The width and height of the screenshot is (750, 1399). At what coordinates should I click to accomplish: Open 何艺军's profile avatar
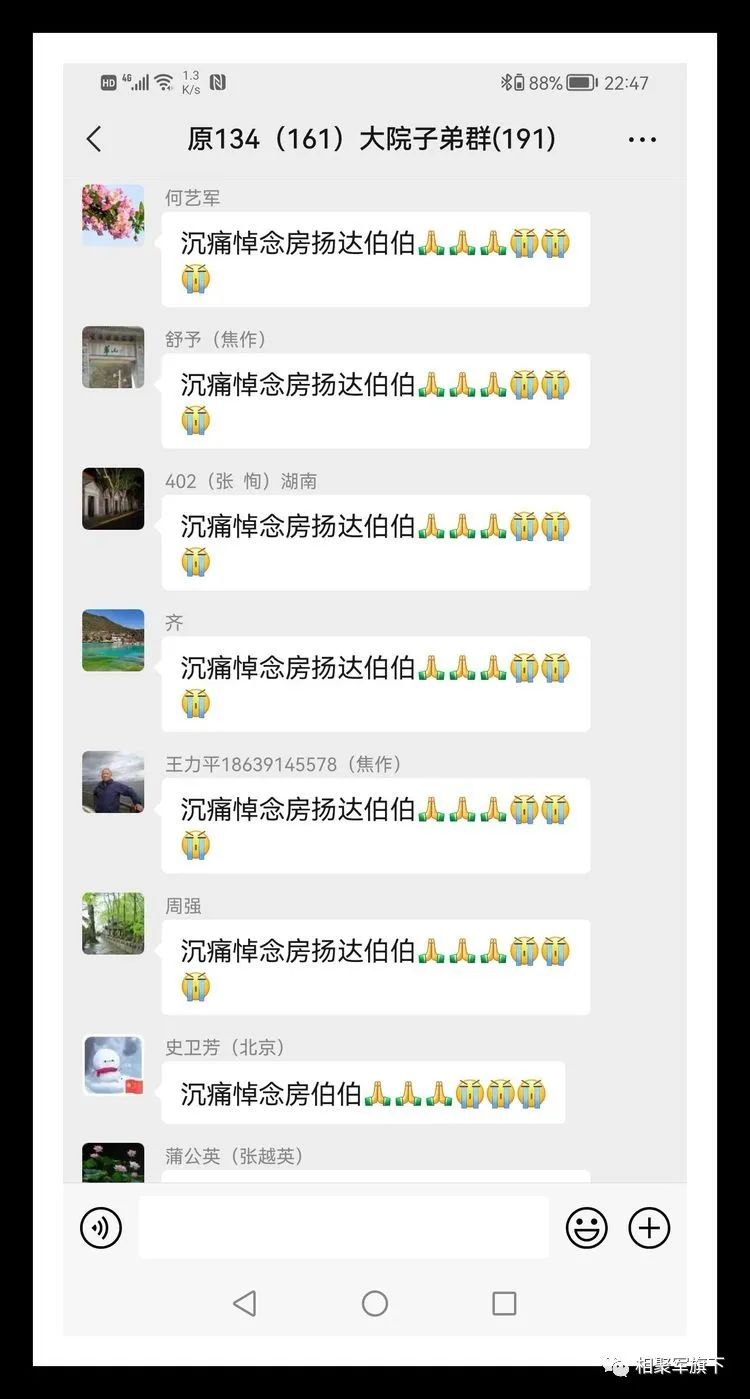coord(113,215)
